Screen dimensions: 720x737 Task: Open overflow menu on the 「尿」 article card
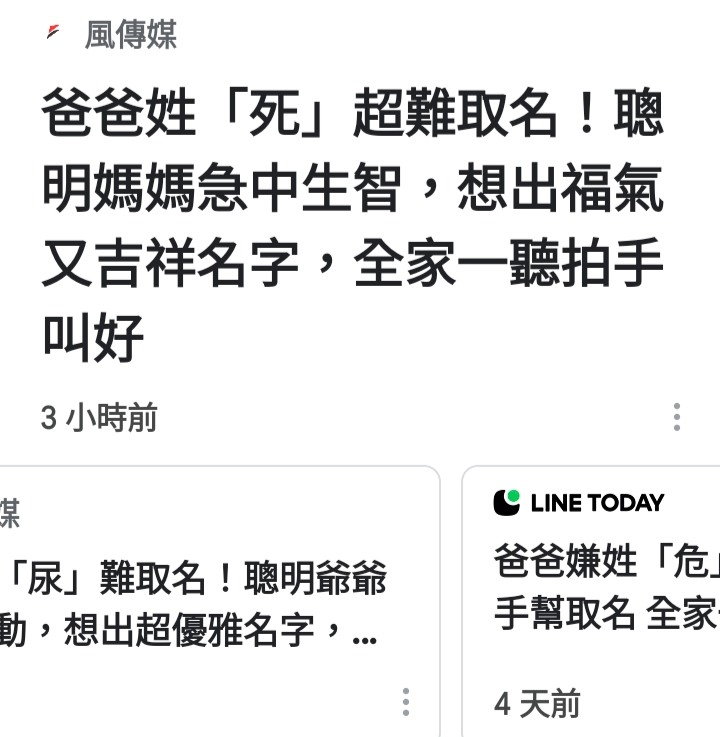tap(405, 702)
